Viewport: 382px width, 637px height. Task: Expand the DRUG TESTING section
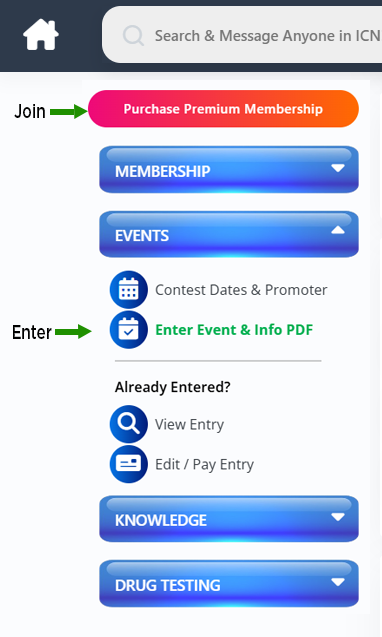coord(229,584)
